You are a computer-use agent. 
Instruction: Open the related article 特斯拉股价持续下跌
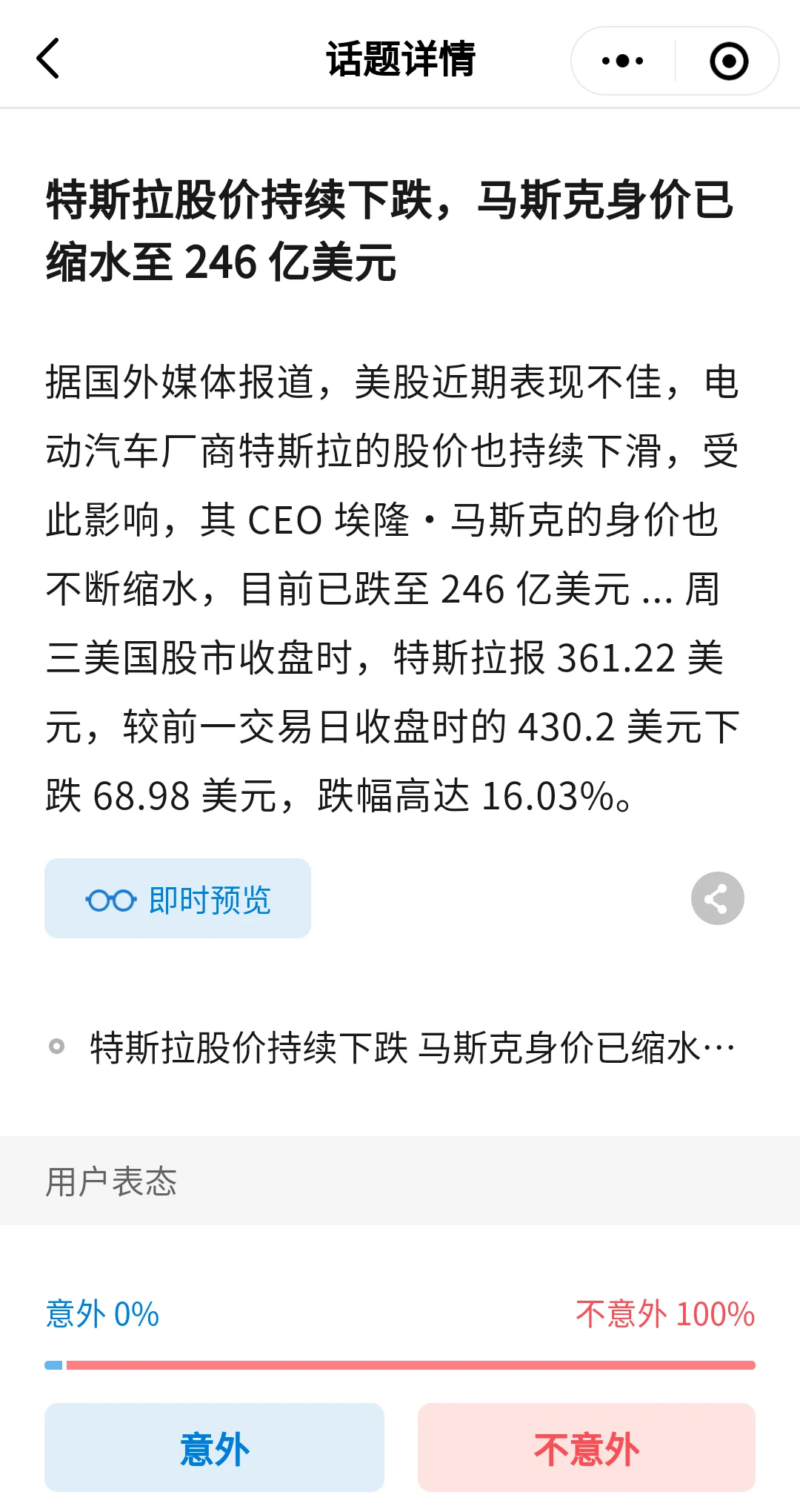pyautogui.click(x=411, y=1048)
